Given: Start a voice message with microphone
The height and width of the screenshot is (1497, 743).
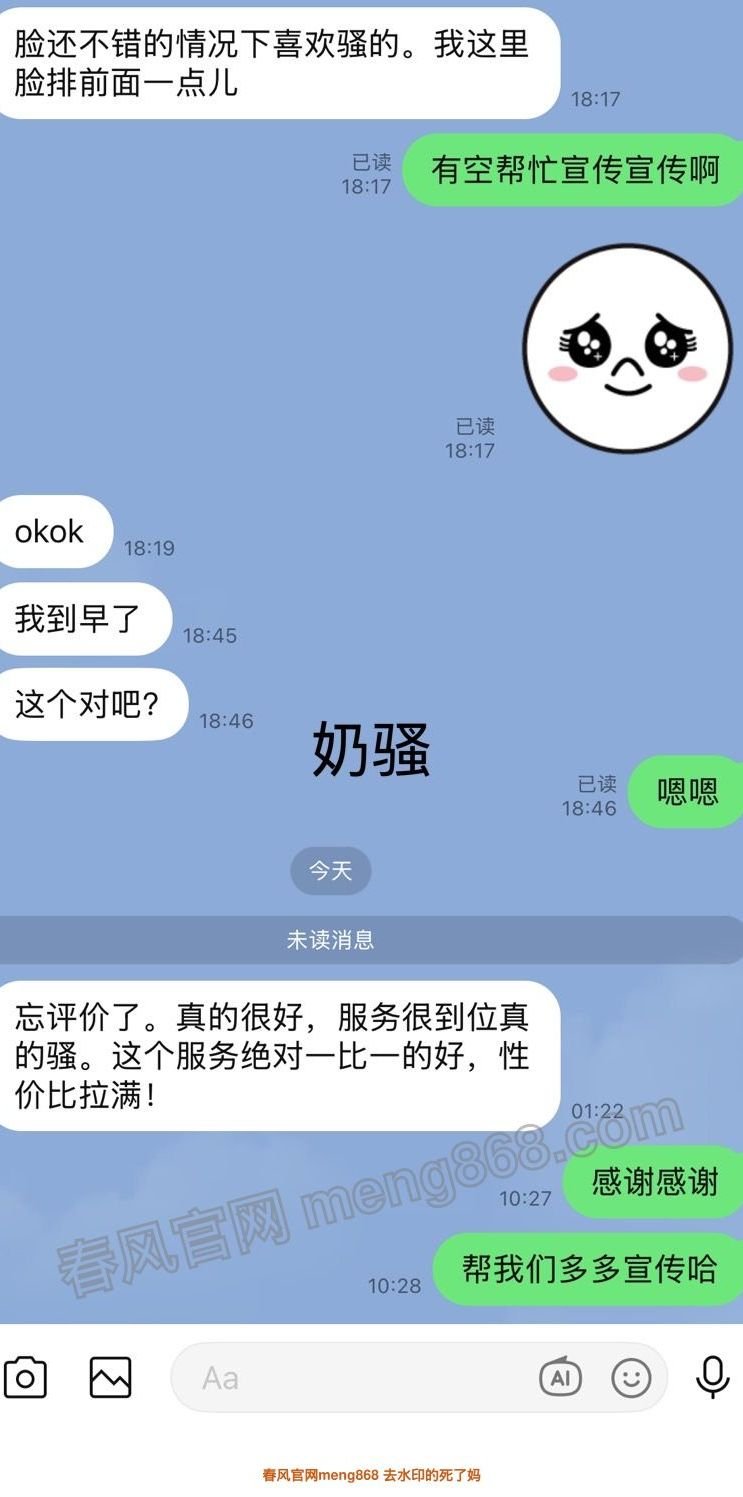Looking at the screenshot, I should (712, 1378).
